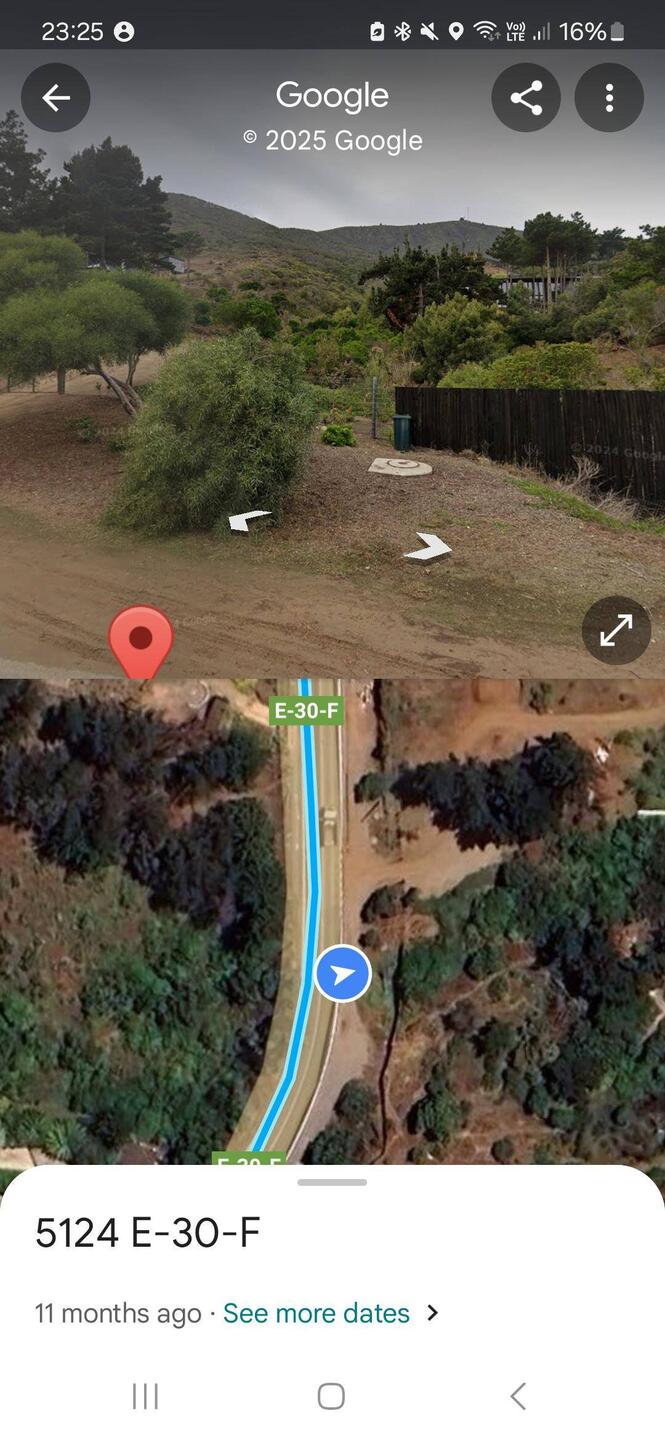Screen dimensions: 665x1440
Task: Move along the left navigation arrow
Action: coord(249,520)
